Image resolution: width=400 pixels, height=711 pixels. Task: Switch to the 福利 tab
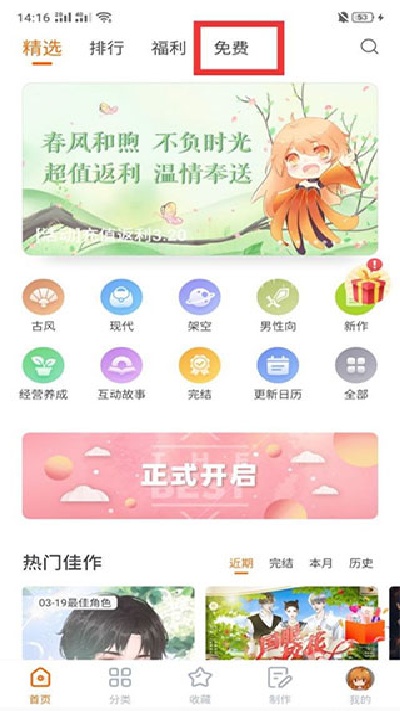click(168, 48)
